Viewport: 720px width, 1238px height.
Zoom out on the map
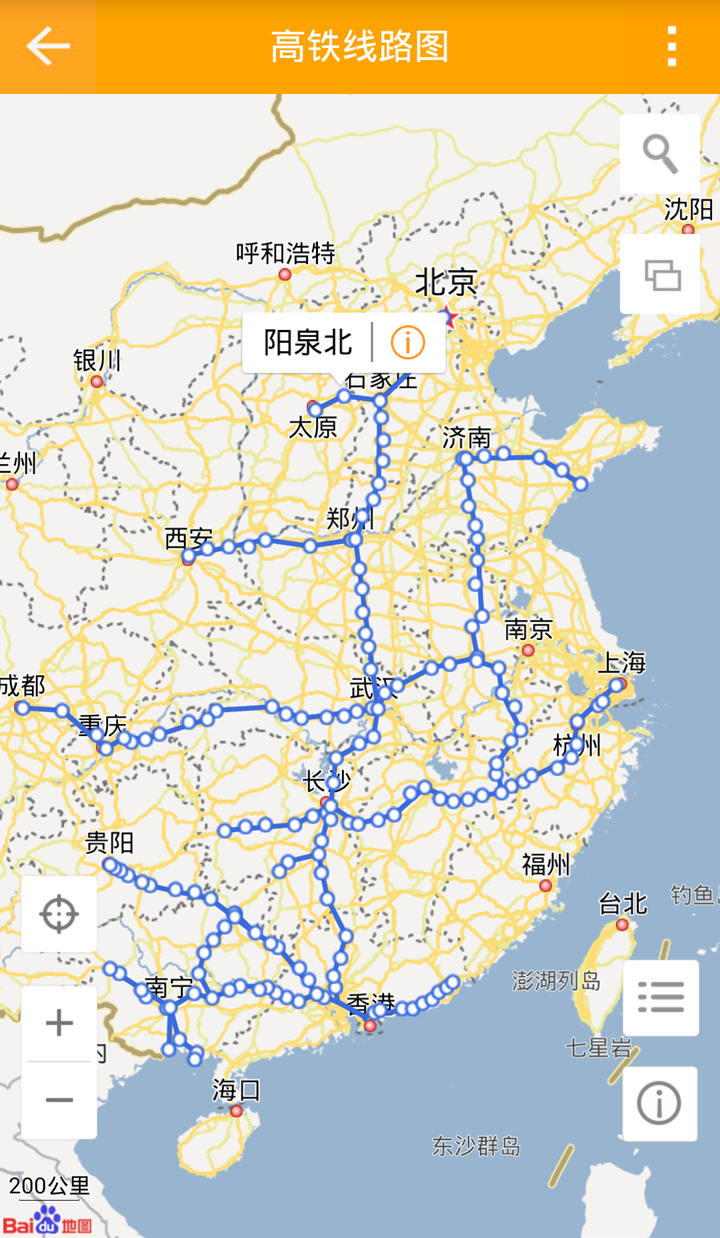(x=59, y=1101)
